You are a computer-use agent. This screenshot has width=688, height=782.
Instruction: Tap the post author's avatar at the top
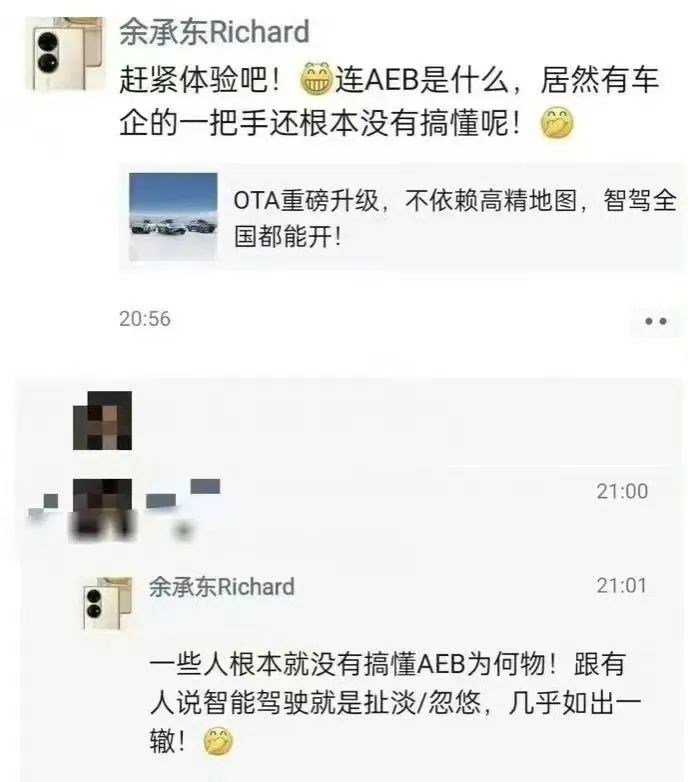(x=65, y=54)
